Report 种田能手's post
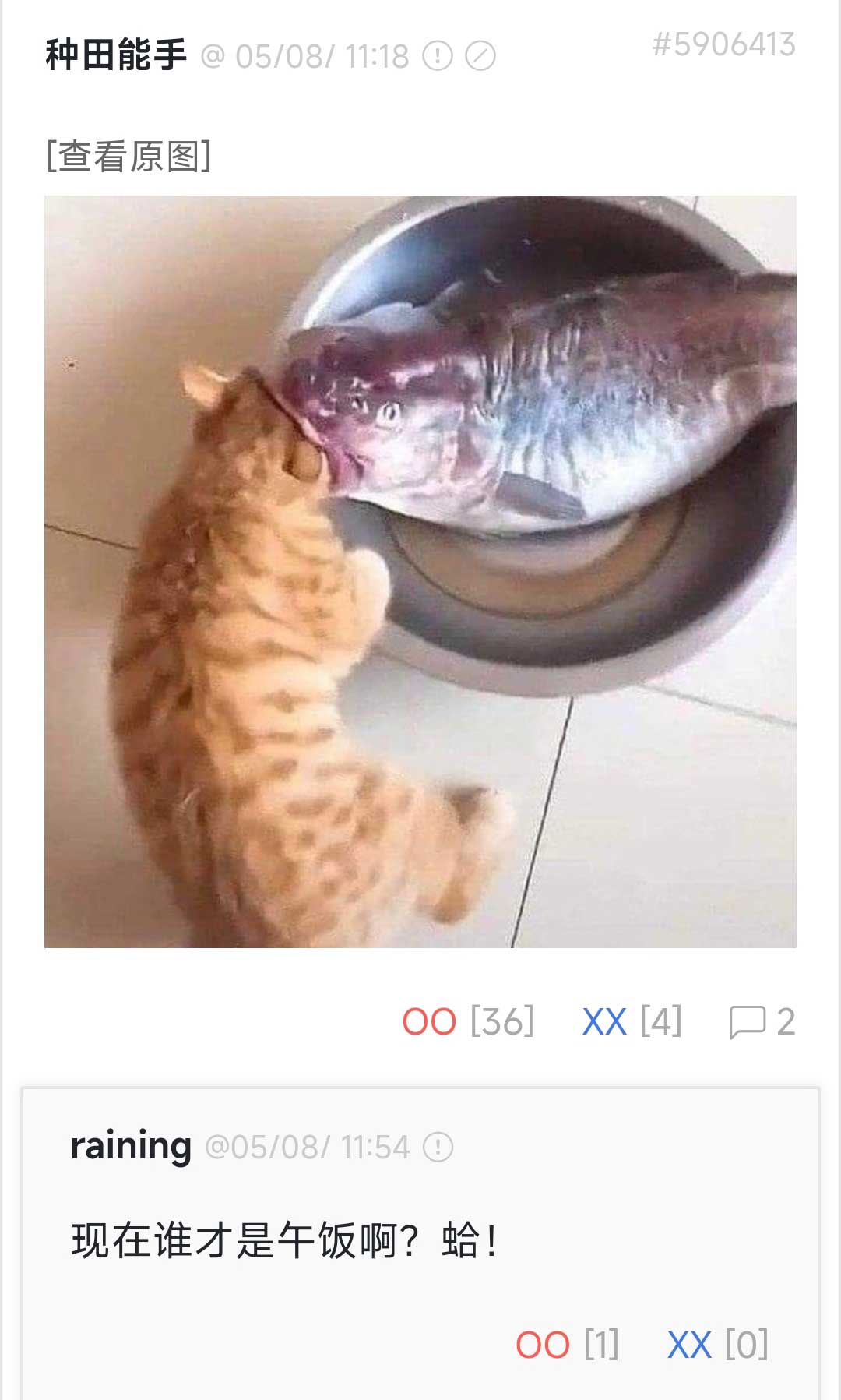841x1400 pixels. coord(438,56)
